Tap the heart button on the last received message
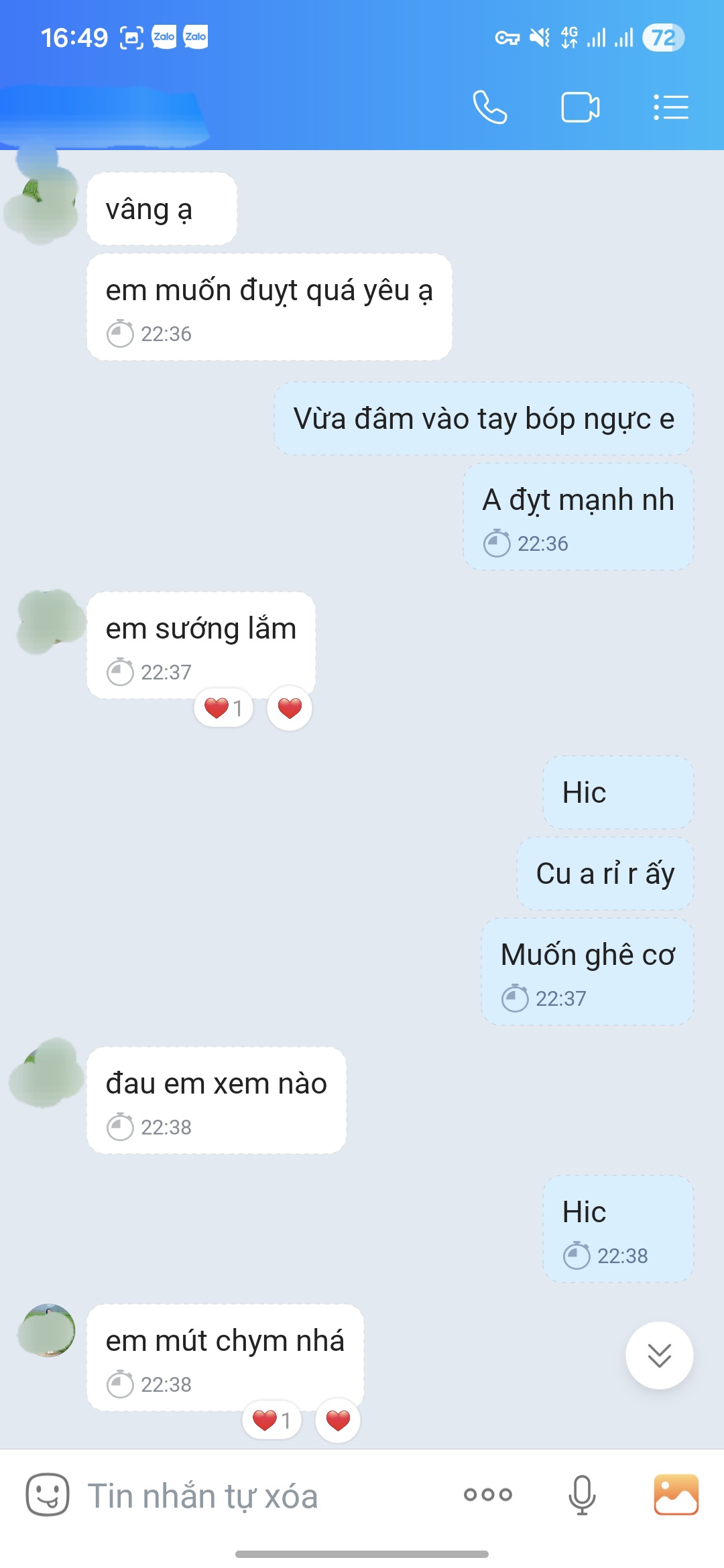 [x=338, y=1421]
